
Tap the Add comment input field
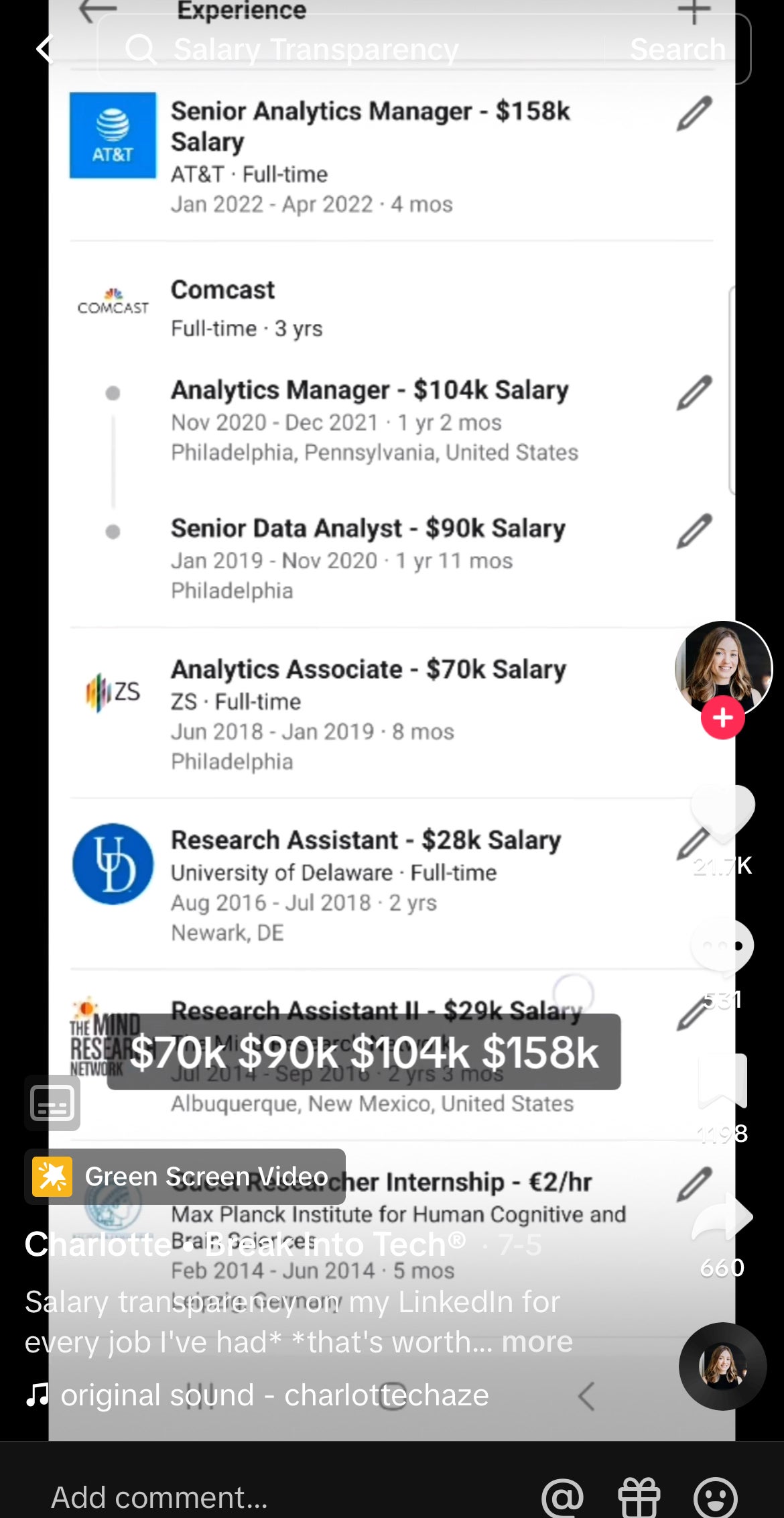[159, 1495]
